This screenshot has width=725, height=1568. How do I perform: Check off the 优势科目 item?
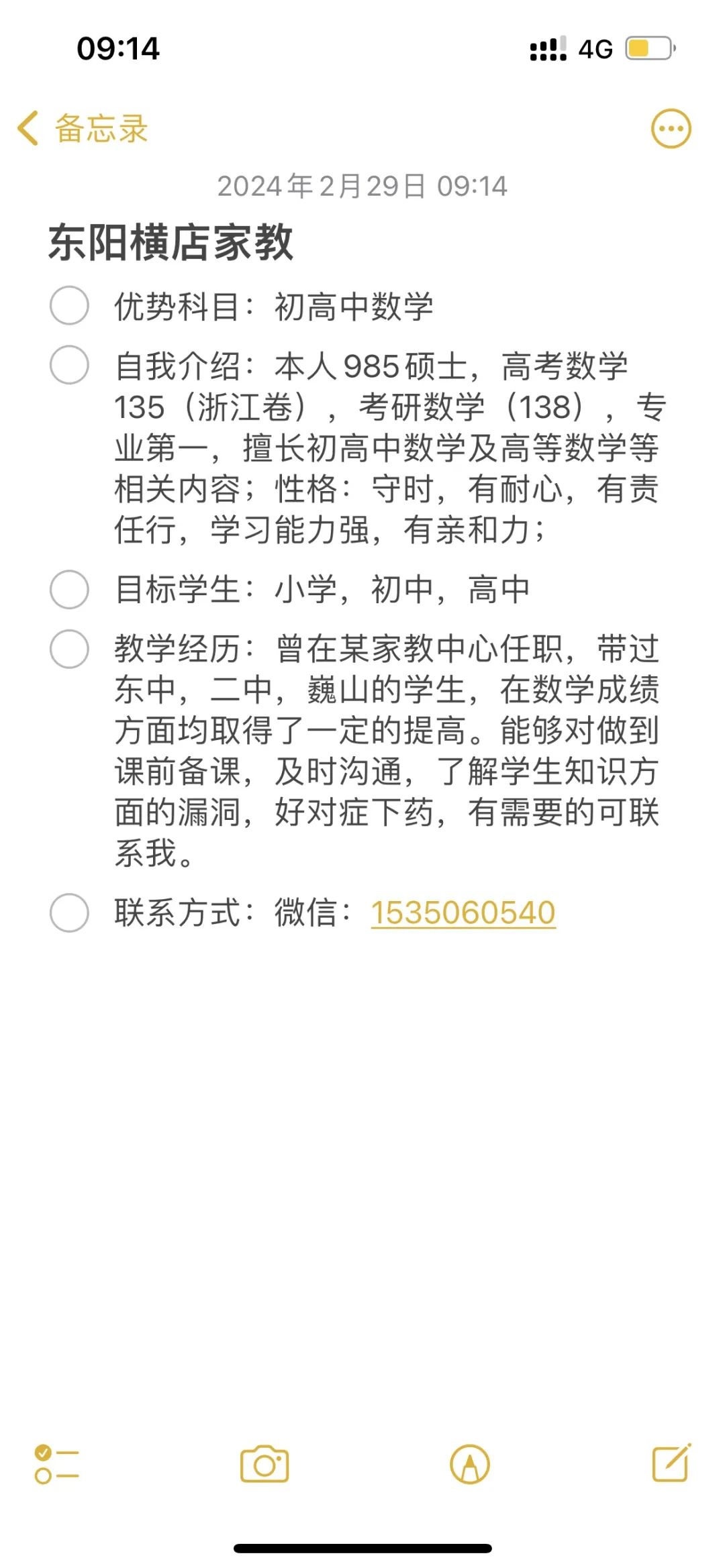pyautogui.click(x=69, y=306)
